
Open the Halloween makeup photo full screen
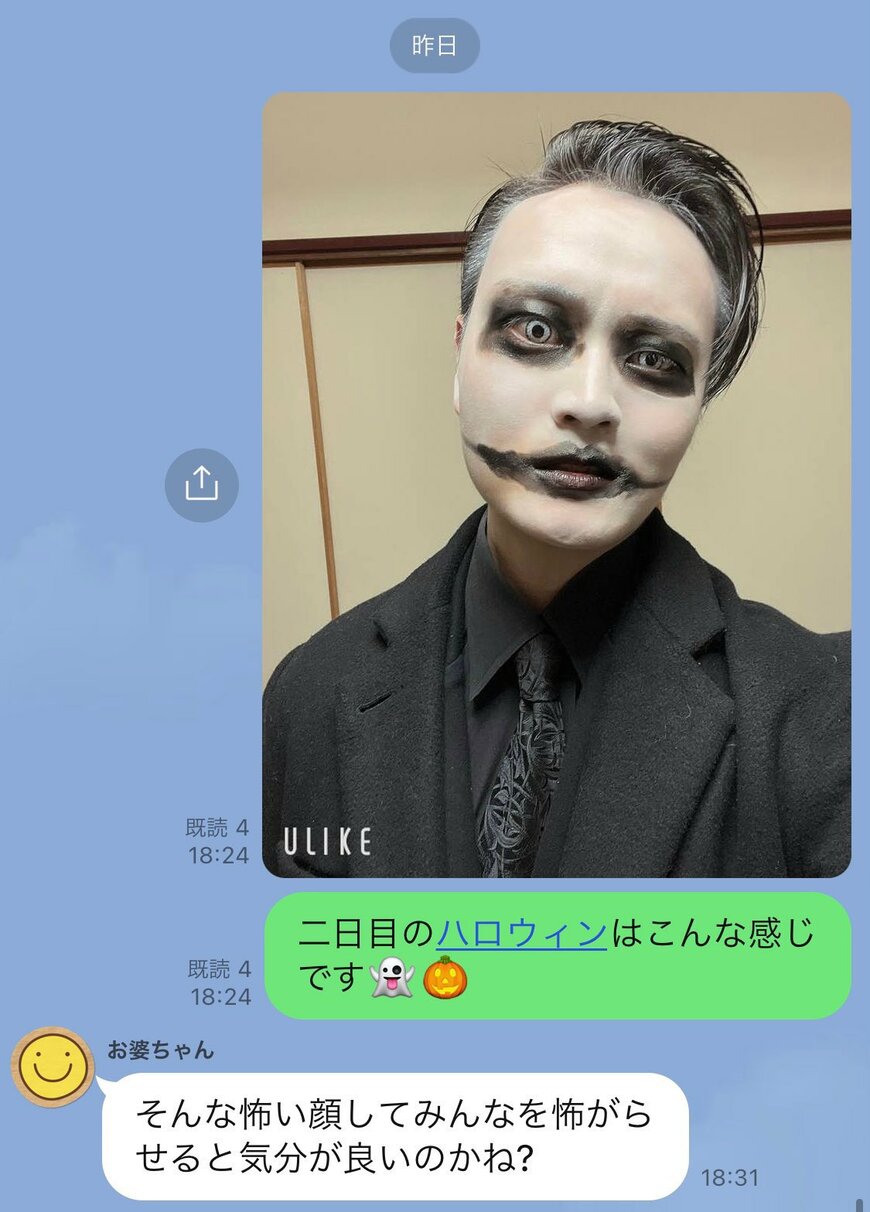click(556, 485)
